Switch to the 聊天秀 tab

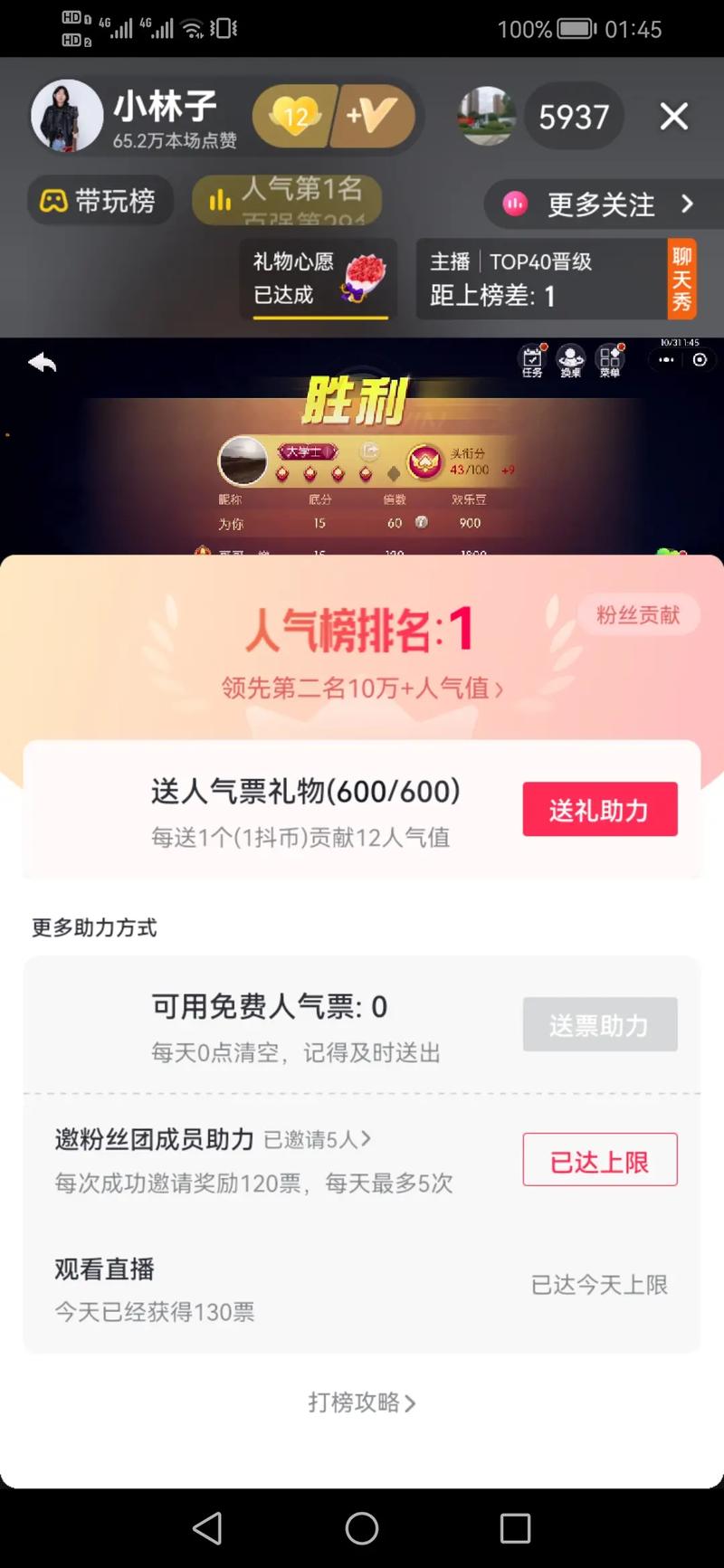click(x=681, y=279)
